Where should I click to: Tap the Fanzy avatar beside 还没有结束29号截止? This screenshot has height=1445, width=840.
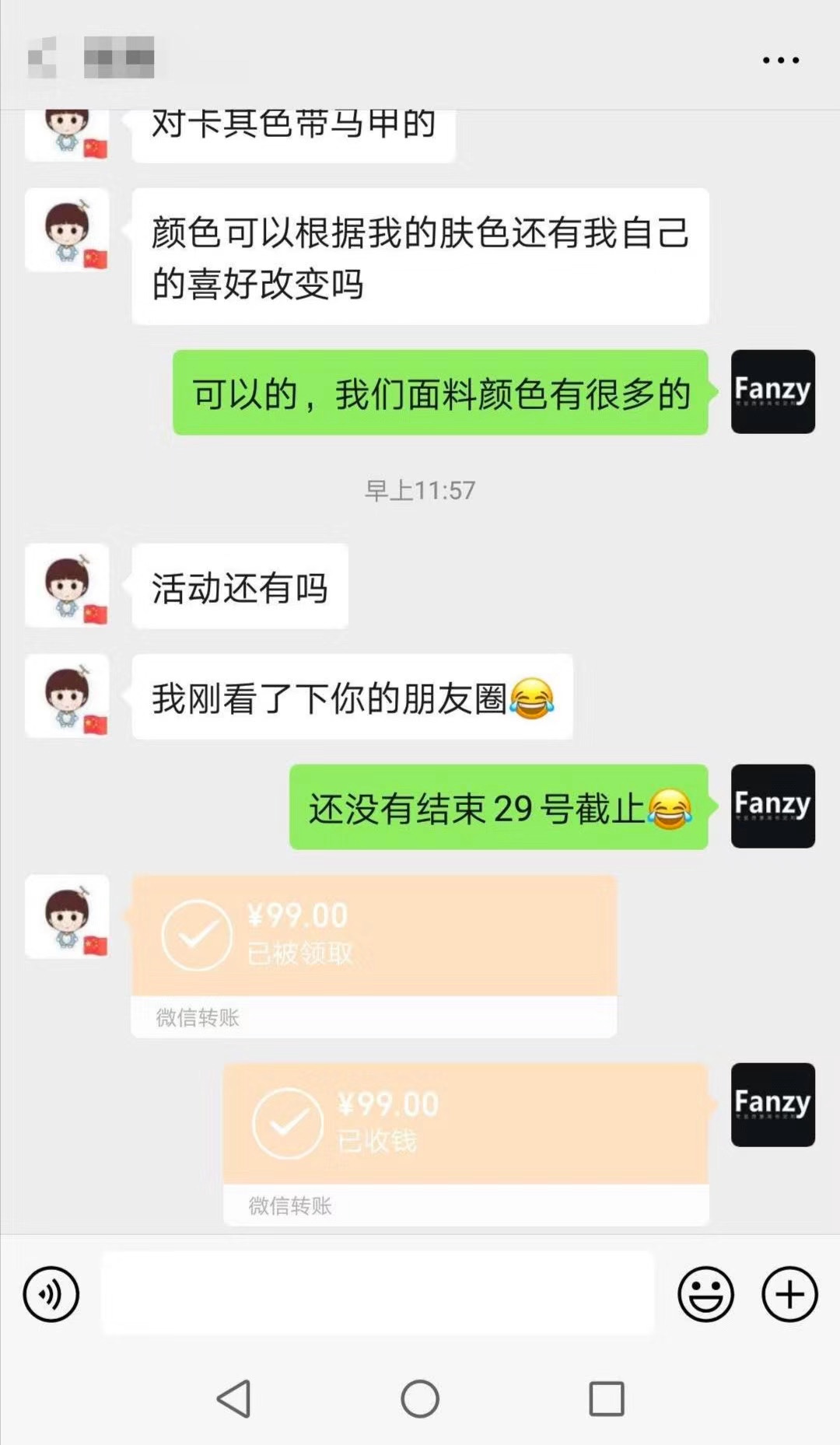[x=773, y=806]
